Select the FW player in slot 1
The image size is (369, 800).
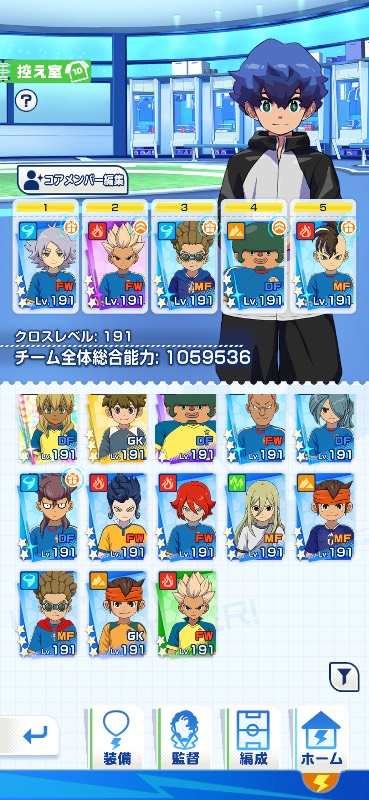tap(46, 257)
